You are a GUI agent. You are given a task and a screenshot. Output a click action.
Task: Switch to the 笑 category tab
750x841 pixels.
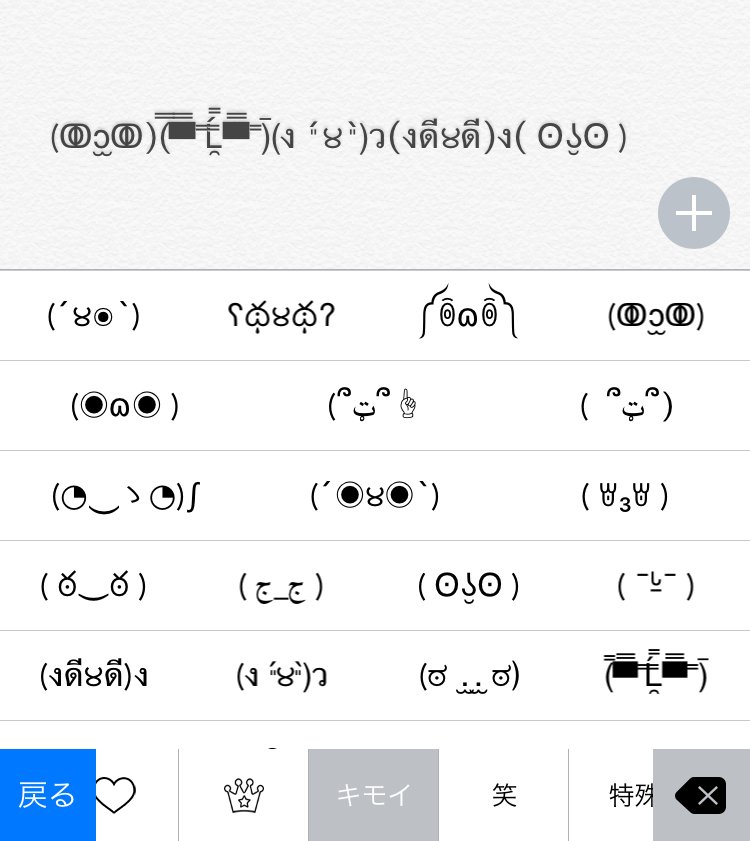click(x=504, y=795)
